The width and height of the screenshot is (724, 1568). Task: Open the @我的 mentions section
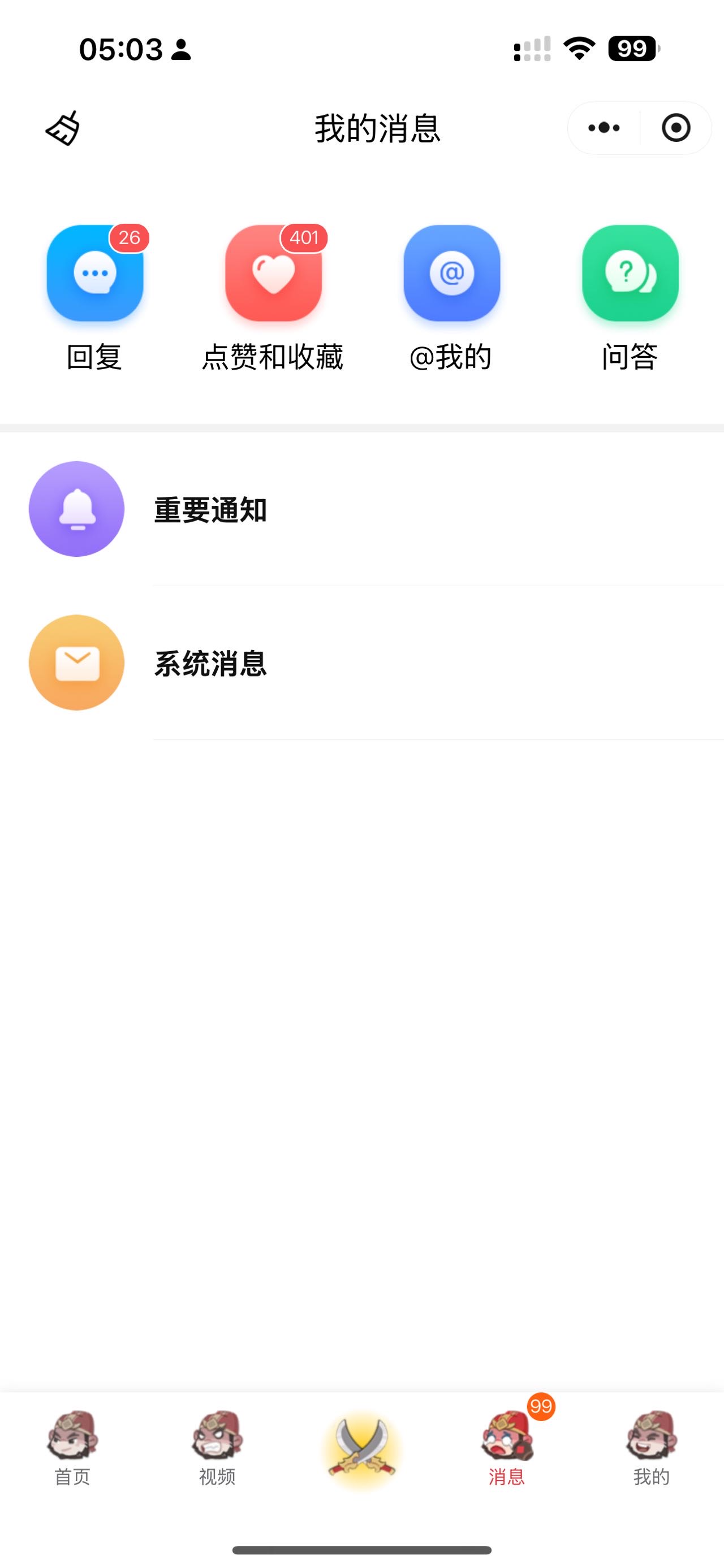[451, 298]
